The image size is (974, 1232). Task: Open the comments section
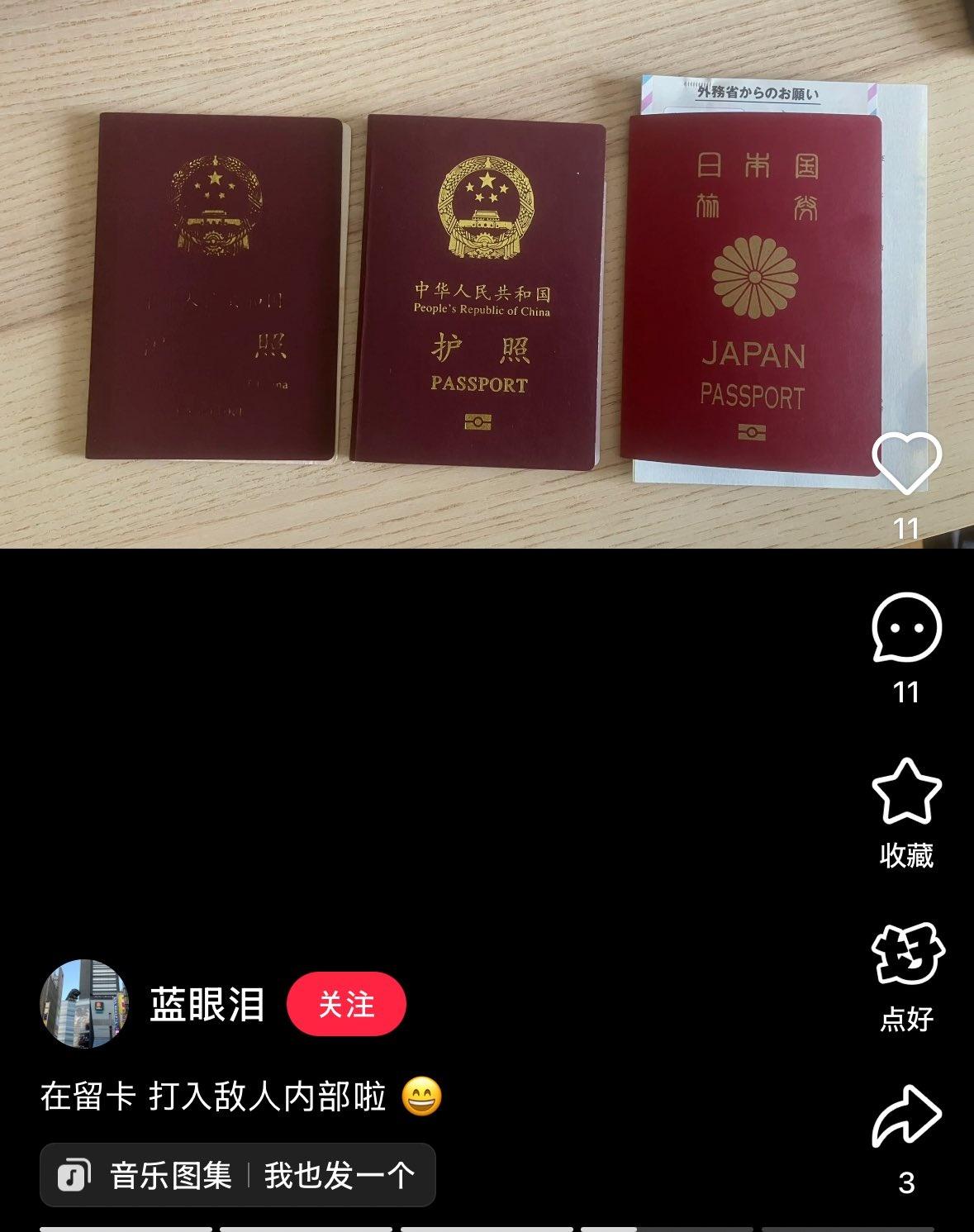[906, 628]
